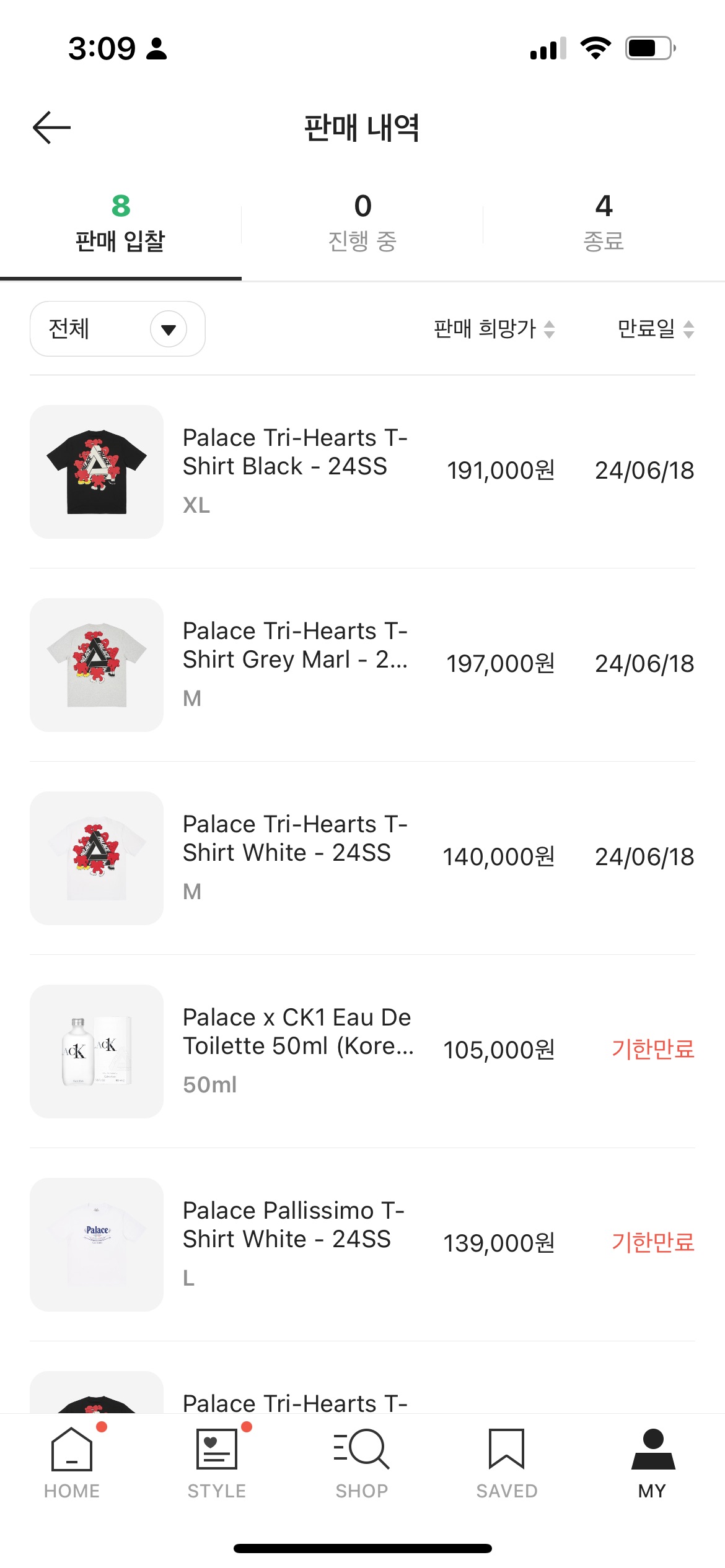Screen dimensions: 725x1568
Task: Select the MY tab
Action: click(652, 1463)
